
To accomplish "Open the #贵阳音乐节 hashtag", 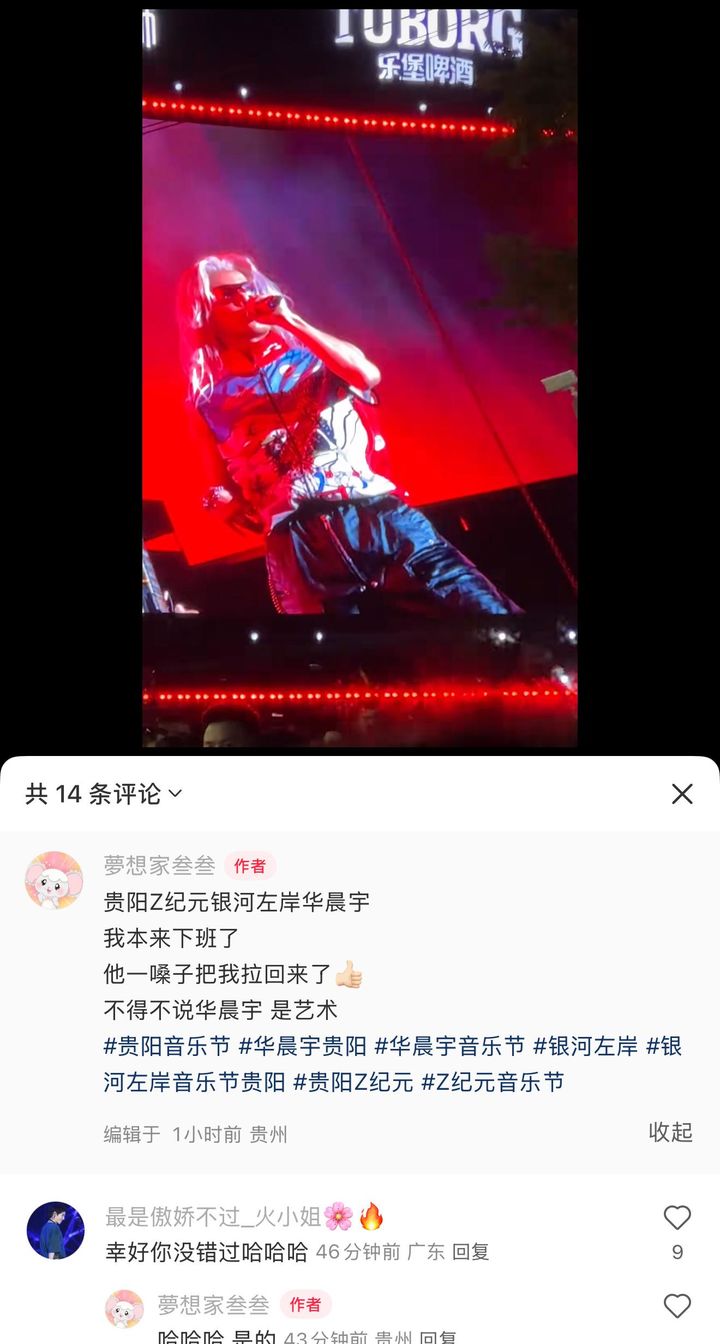I will pos(167,1046).
